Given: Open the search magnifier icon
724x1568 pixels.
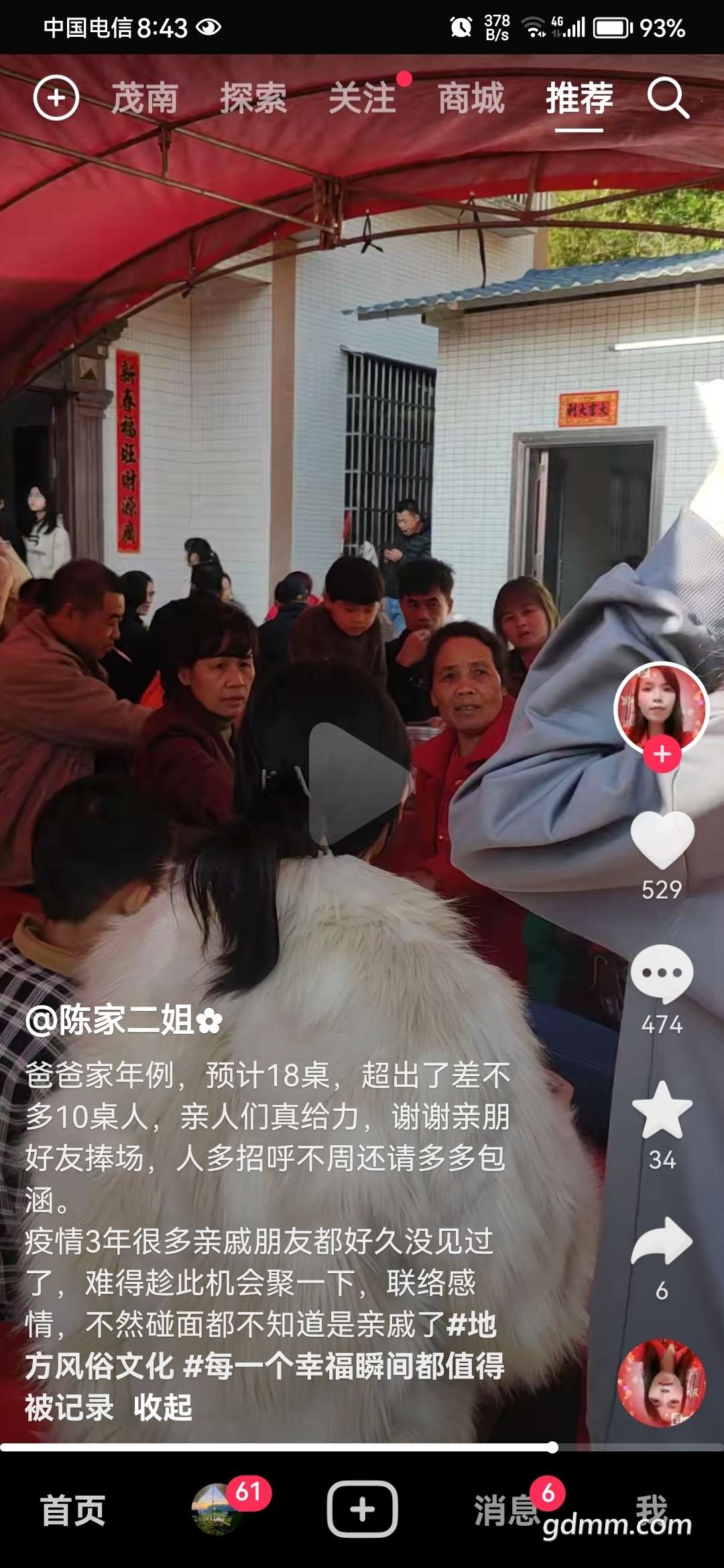Looking at the screenshot, I should pos(668,99).
